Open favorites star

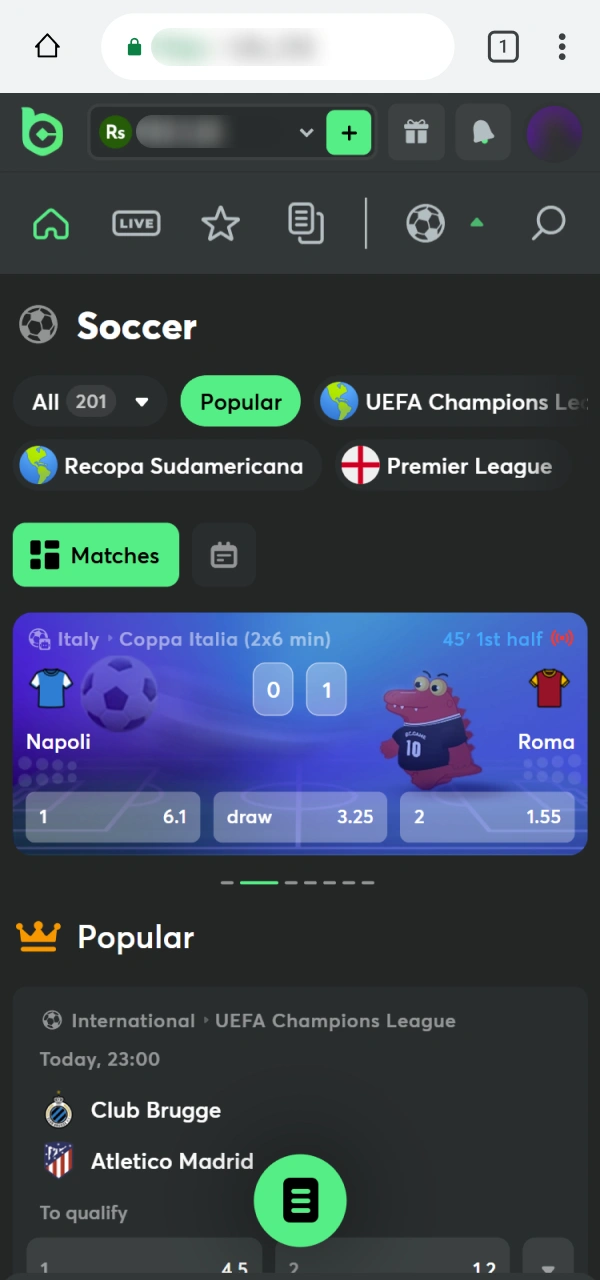[x=220, y=223]
